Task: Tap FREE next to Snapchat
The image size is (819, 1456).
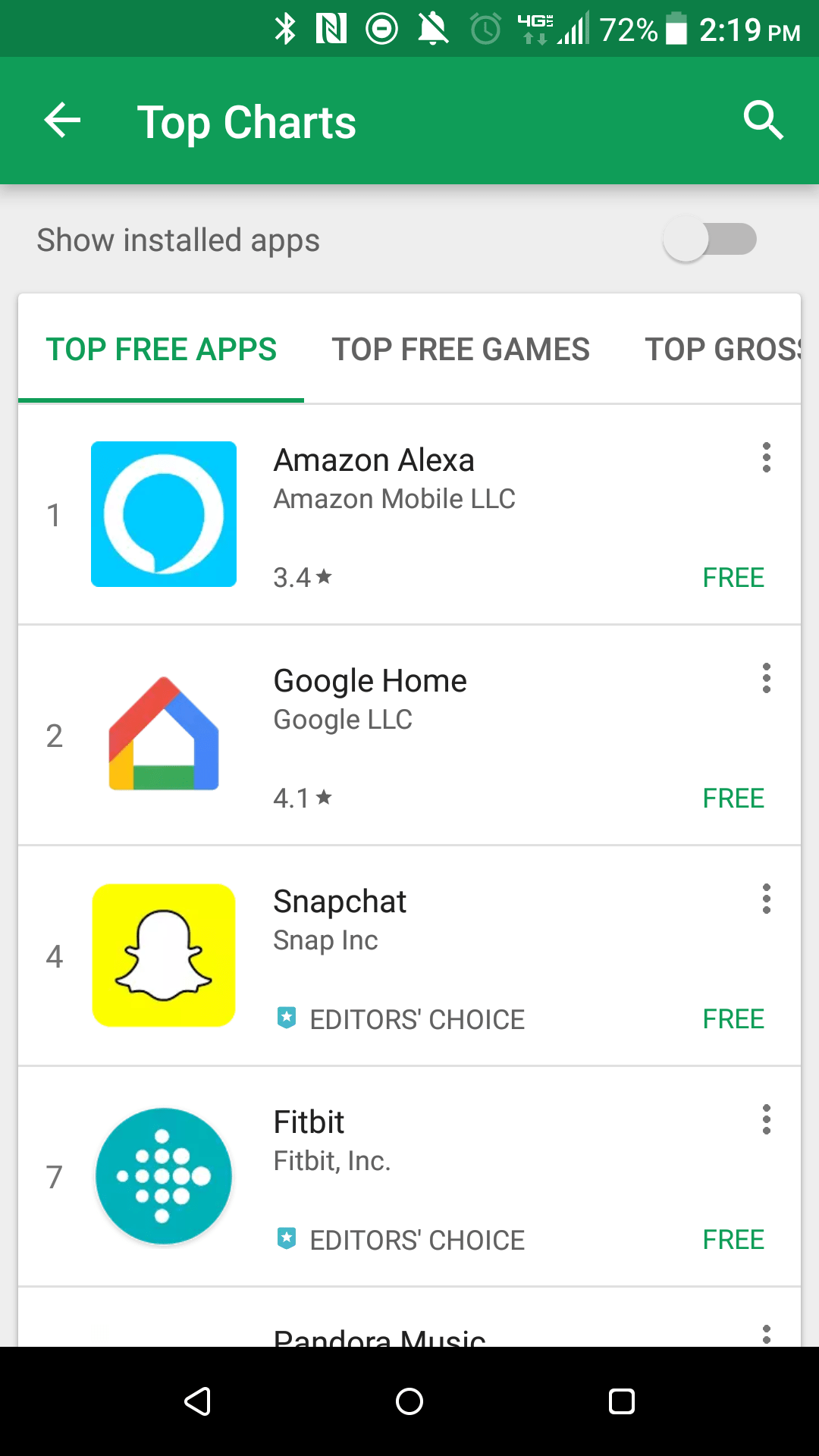Action: click(733, 1018)
